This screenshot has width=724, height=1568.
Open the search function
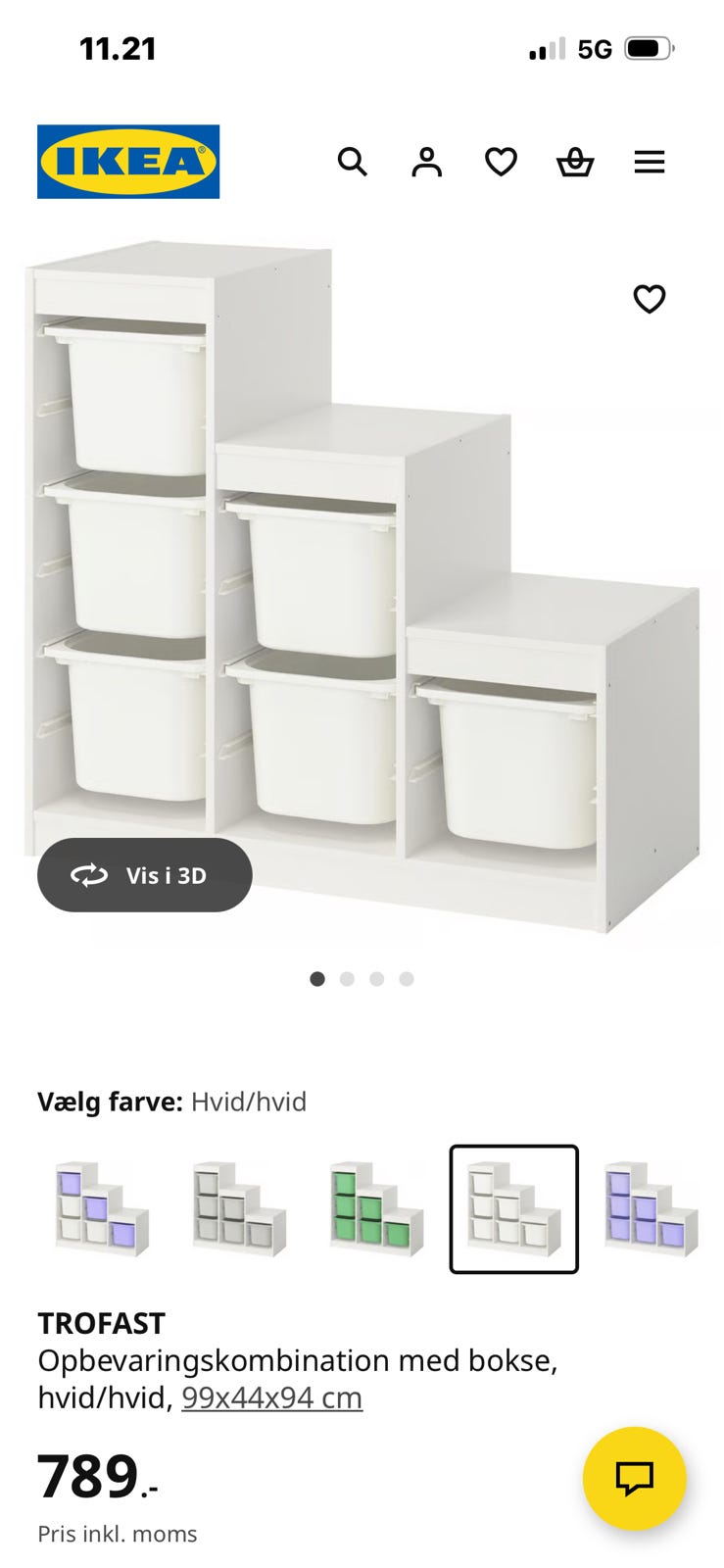(352, 162)
